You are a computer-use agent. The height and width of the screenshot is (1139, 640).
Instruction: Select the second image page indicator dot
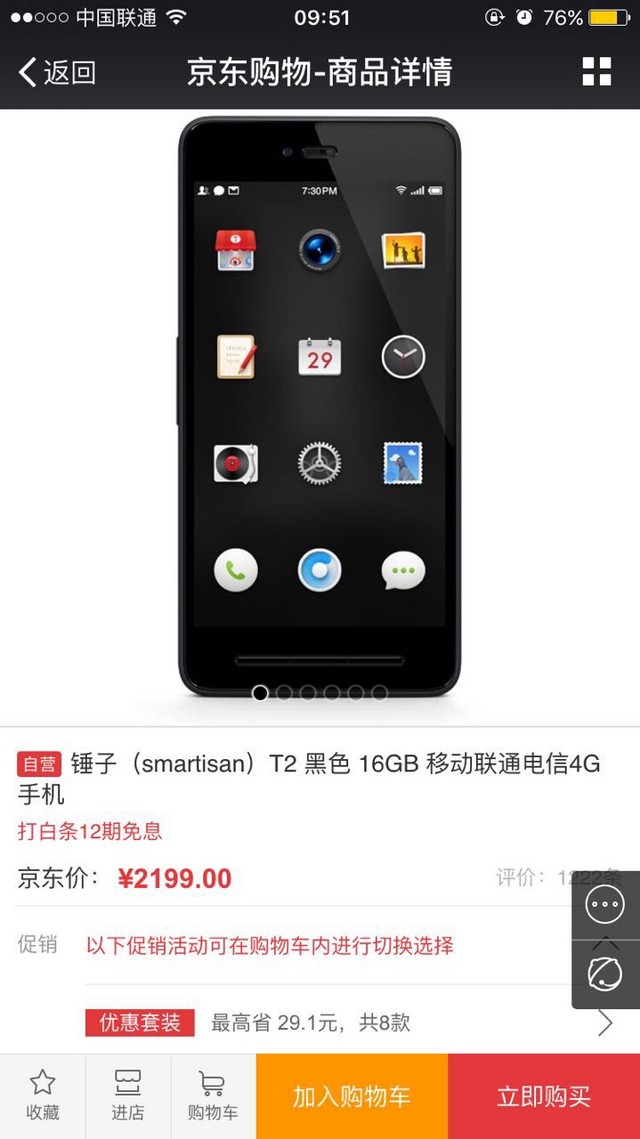pyautogui.click(x=284, y=692)
